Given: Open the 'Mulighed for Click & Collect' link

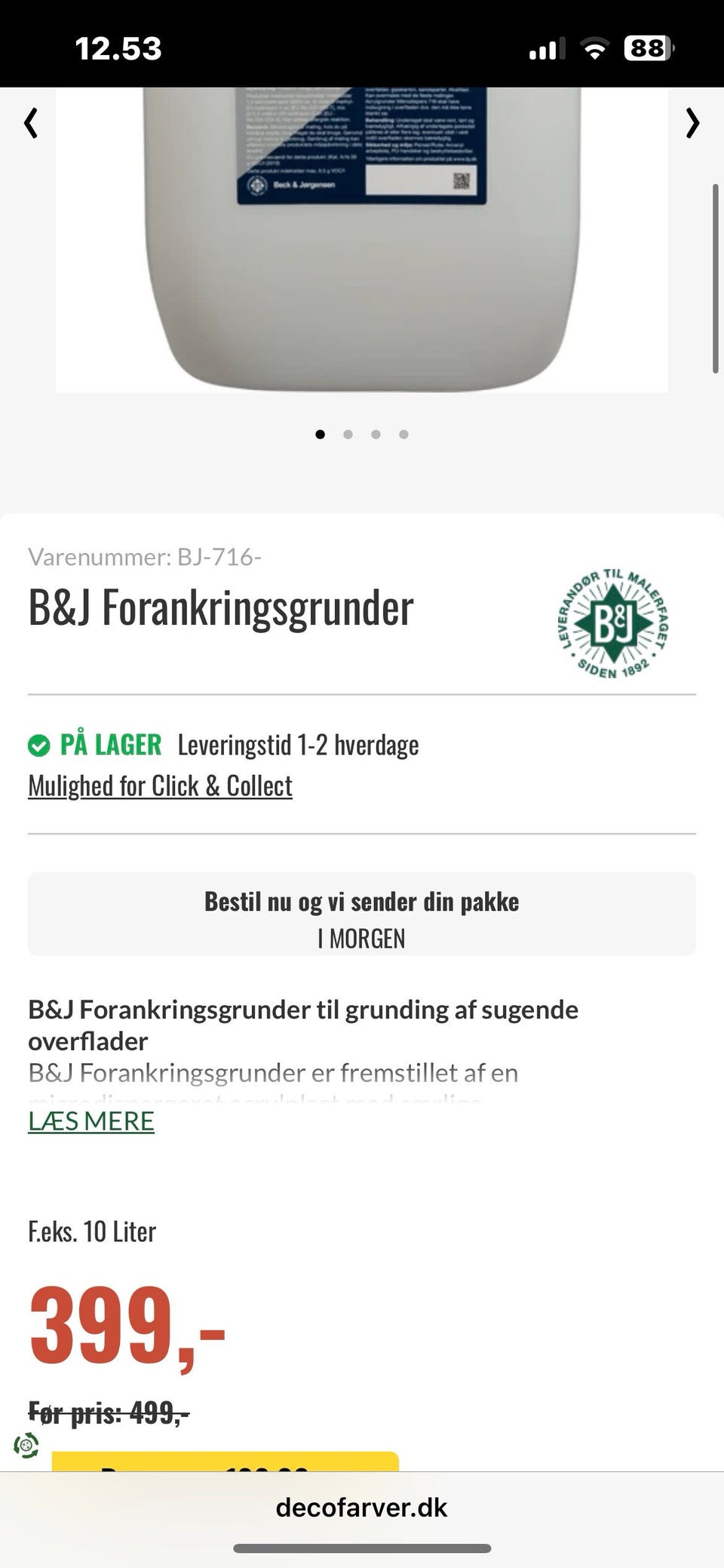Looking at the screenshot, I should point(160,785).
